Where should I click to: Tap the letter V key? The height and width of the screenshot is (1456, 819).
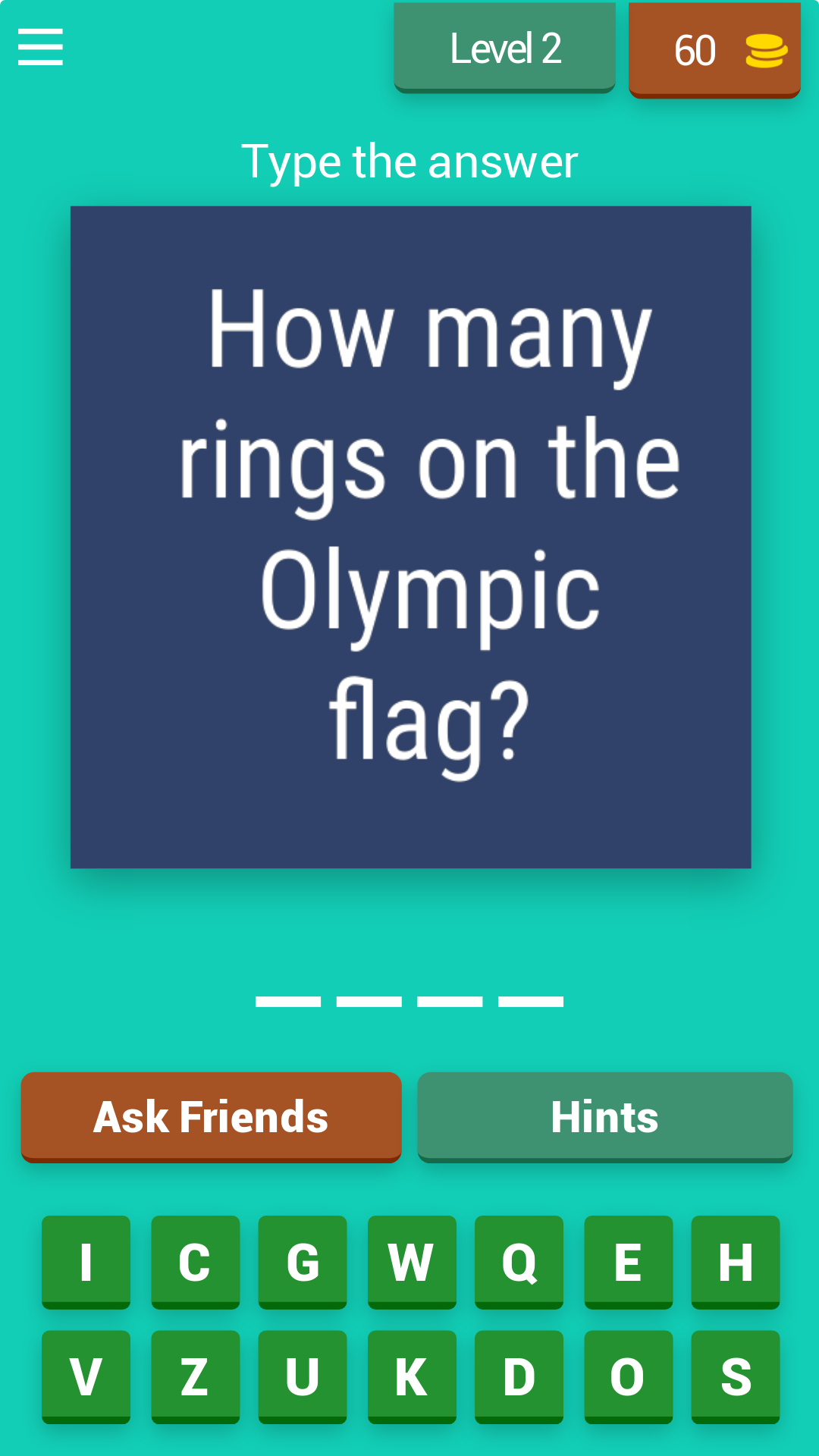[x=86, y=1376]
